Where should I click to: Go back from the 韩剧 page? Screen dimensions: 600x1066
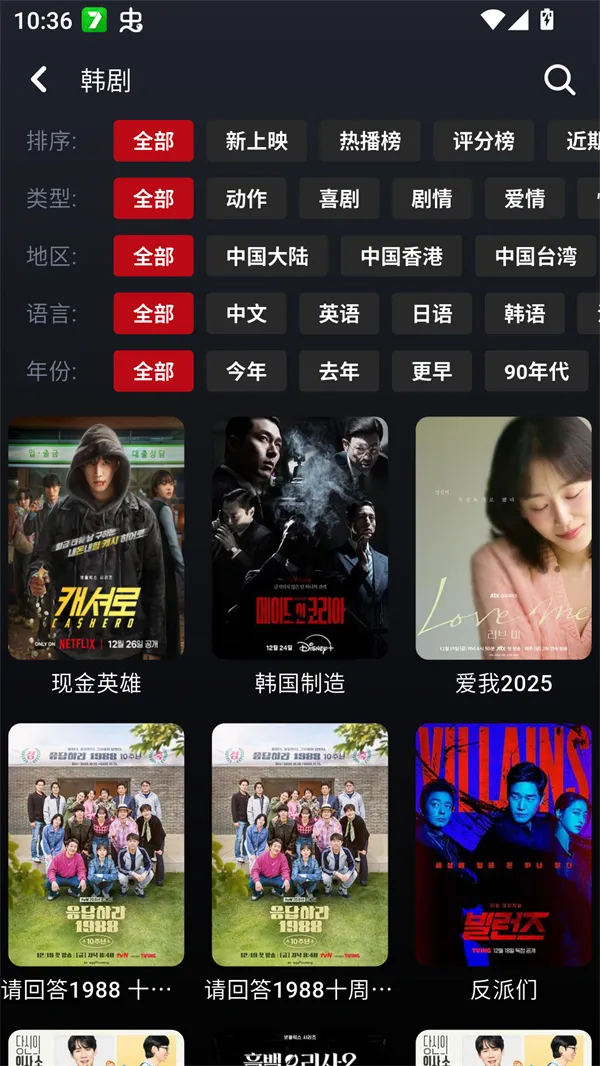[39, 80]
